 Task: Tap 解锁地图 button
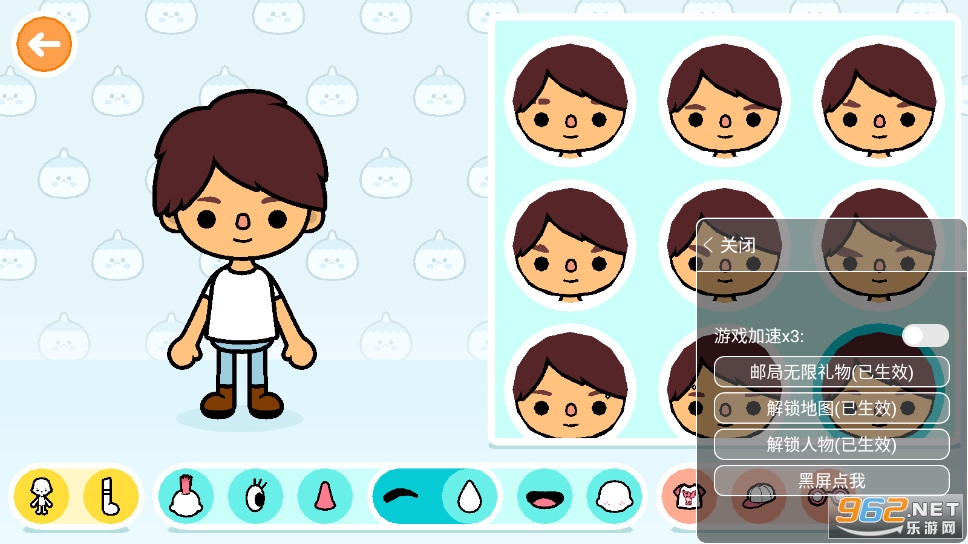point(831,408)
